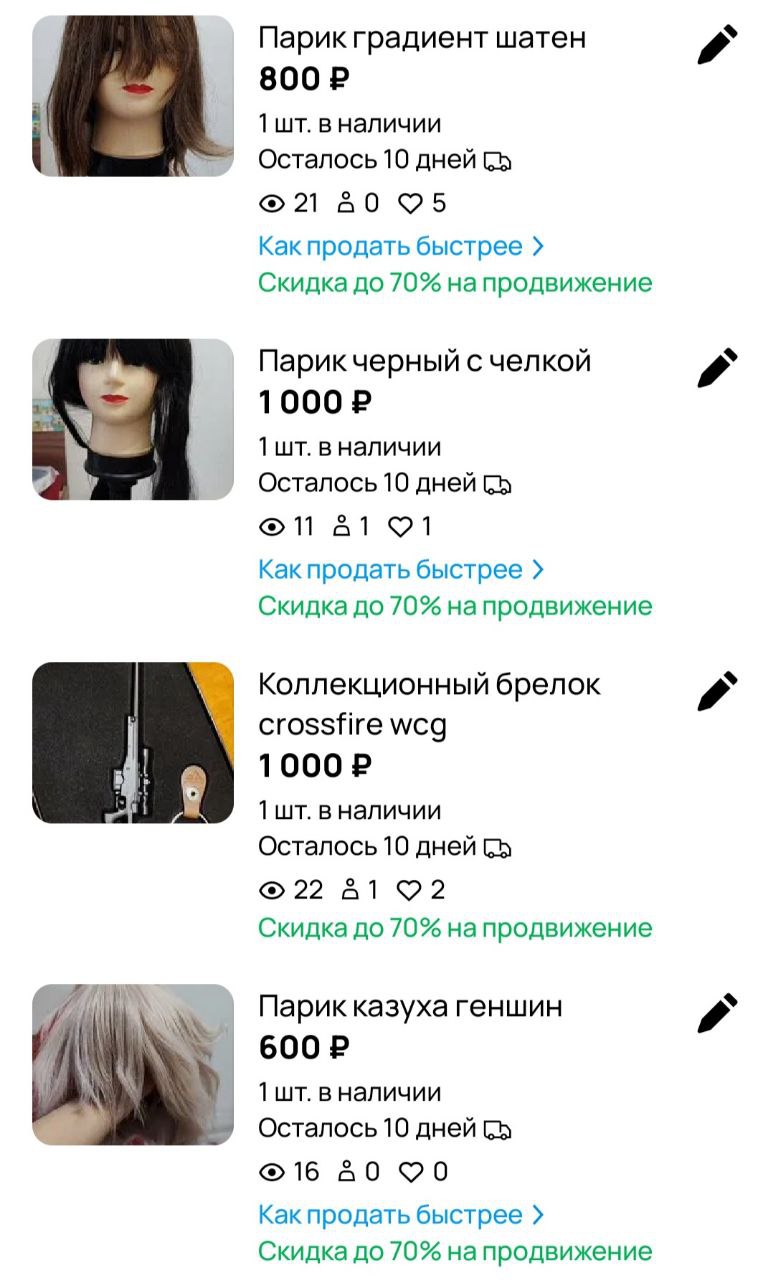Open the Парик казуха геншин photo tile
This screenshot has height=1280, width=774.
click(x=133, y=1064)
